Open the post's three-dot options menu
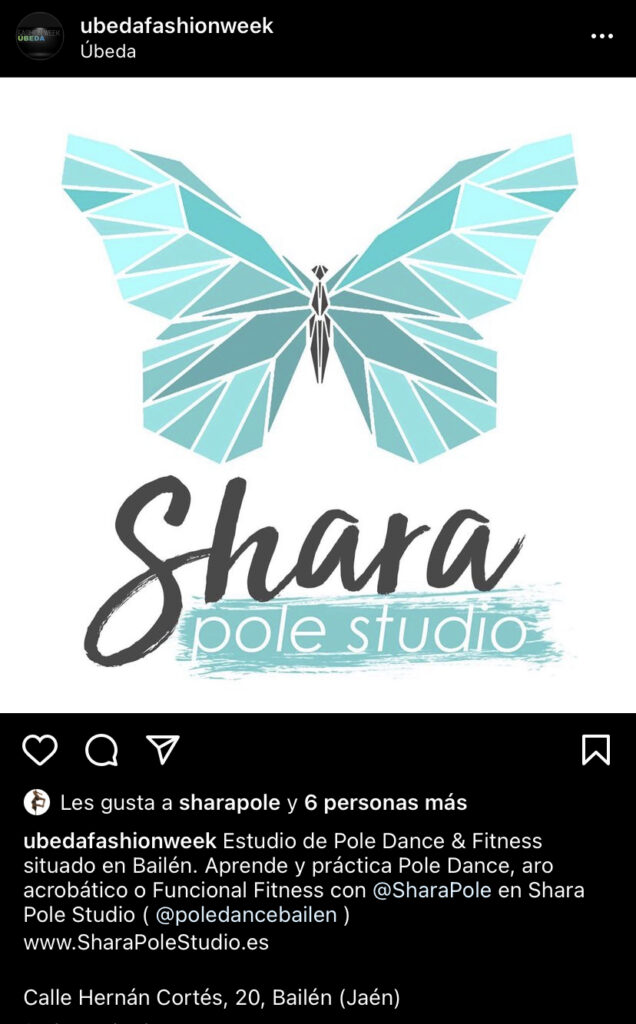Screen dimensions: 636x1024 pyautogui.click(x=601, y=36)
